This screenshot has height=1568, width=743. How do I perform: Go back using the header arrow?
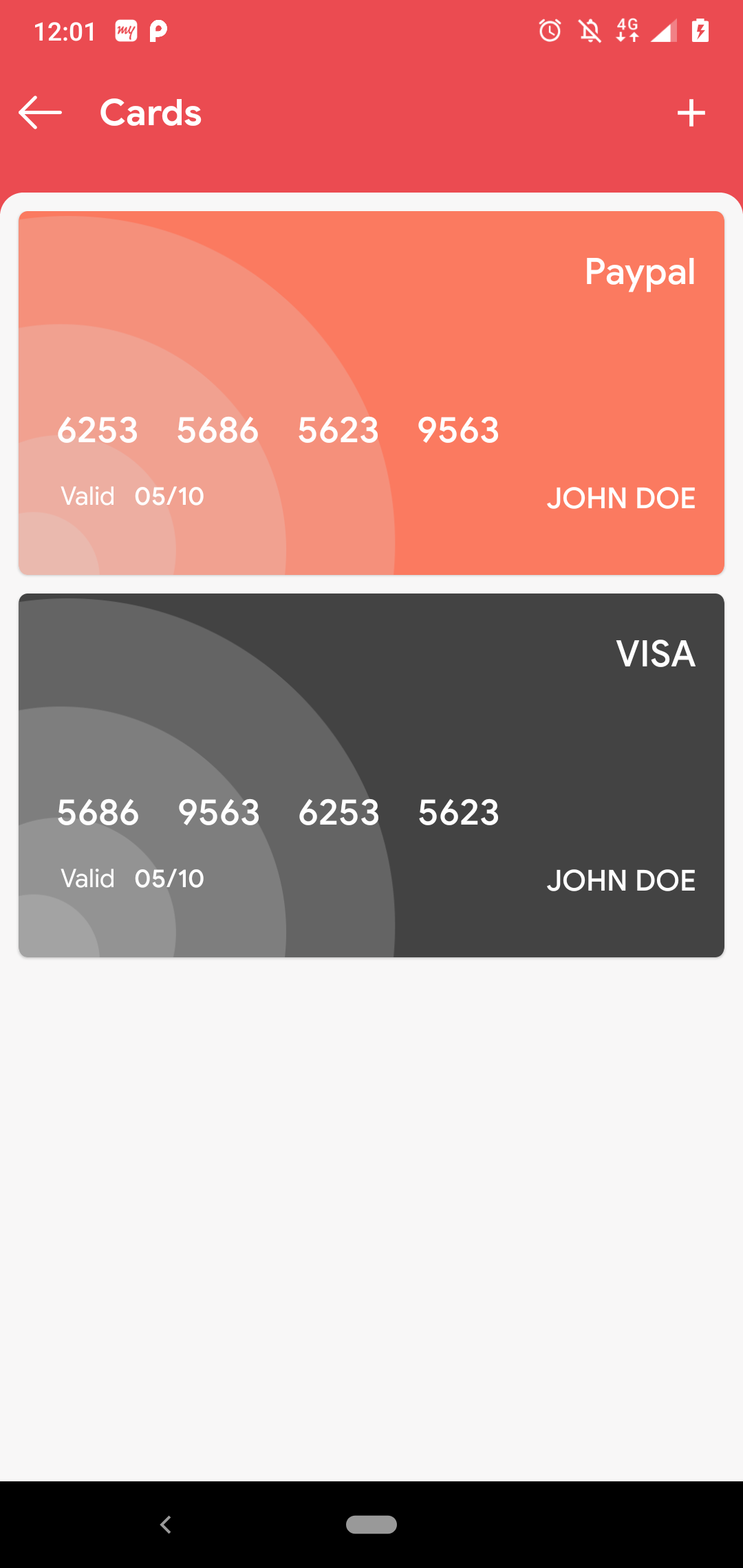pos(40,113)
